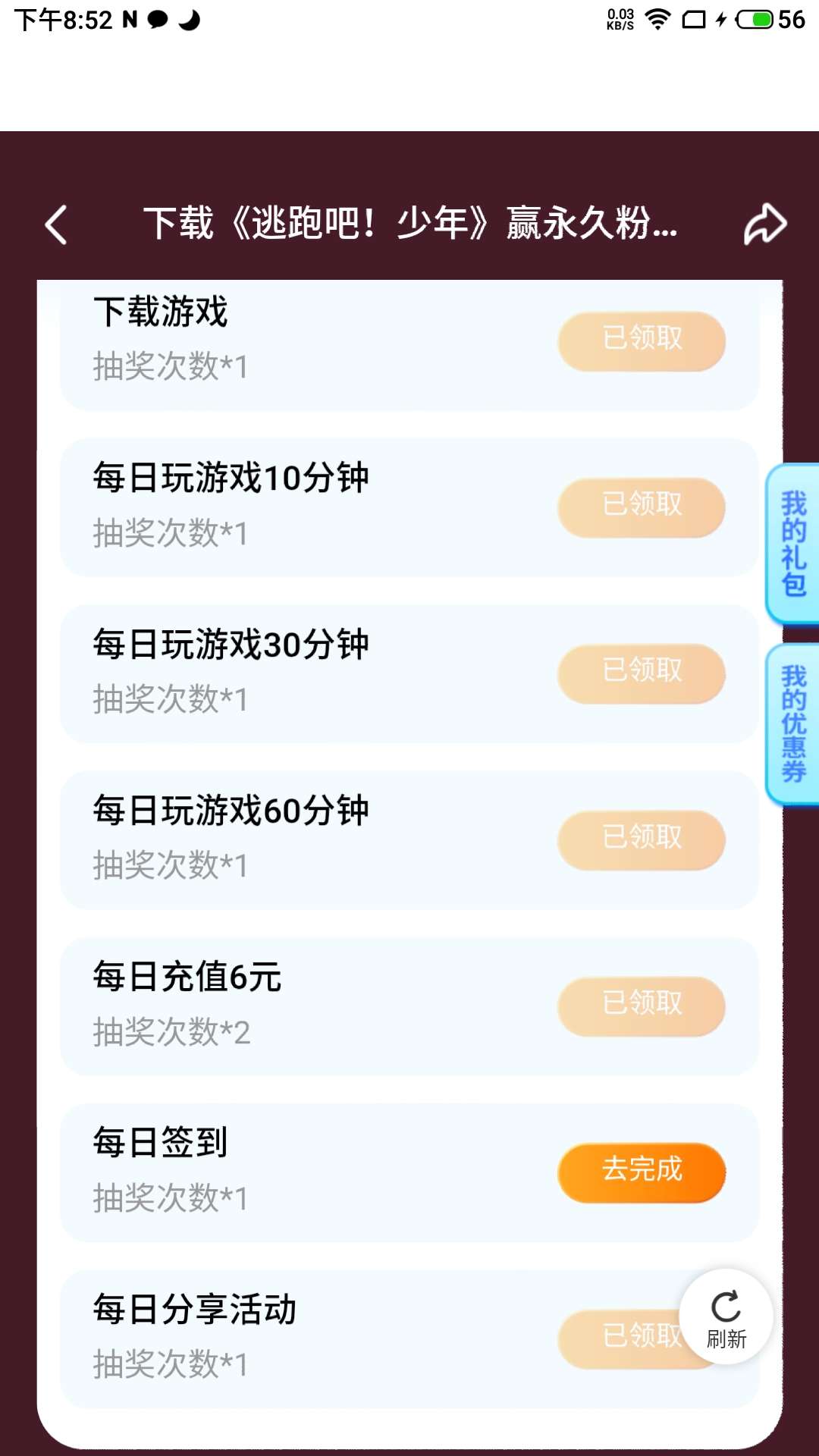819x1456 pixels.
Task: Tap 已领取 for 每日充值6元
Action: (642, 1006)
